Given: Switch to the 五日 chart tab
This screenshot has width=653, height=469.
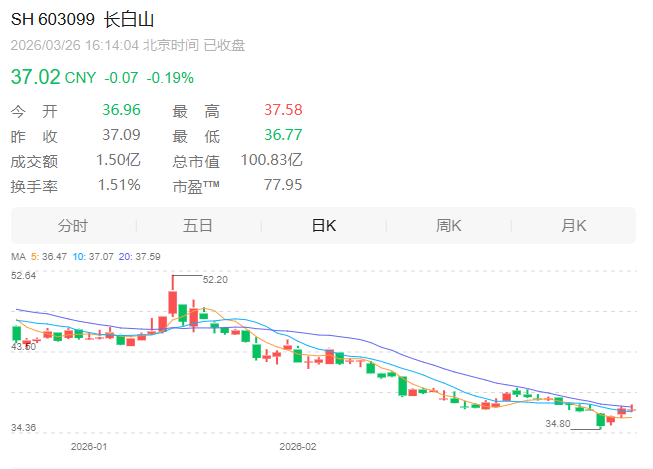Looking at the screenshot, I should coord(198,226).
